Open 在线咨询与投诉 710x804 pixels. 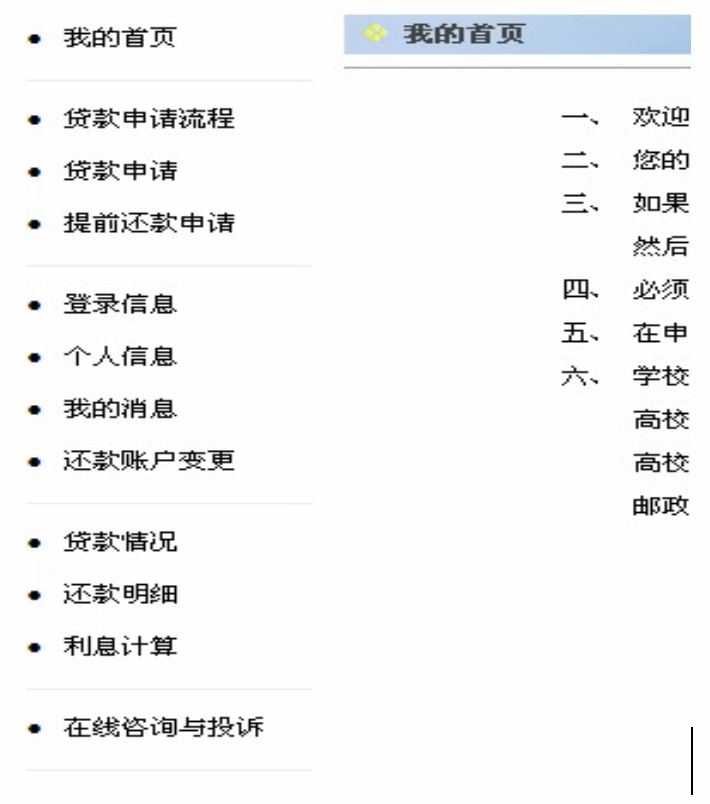(x=163, y=727)
